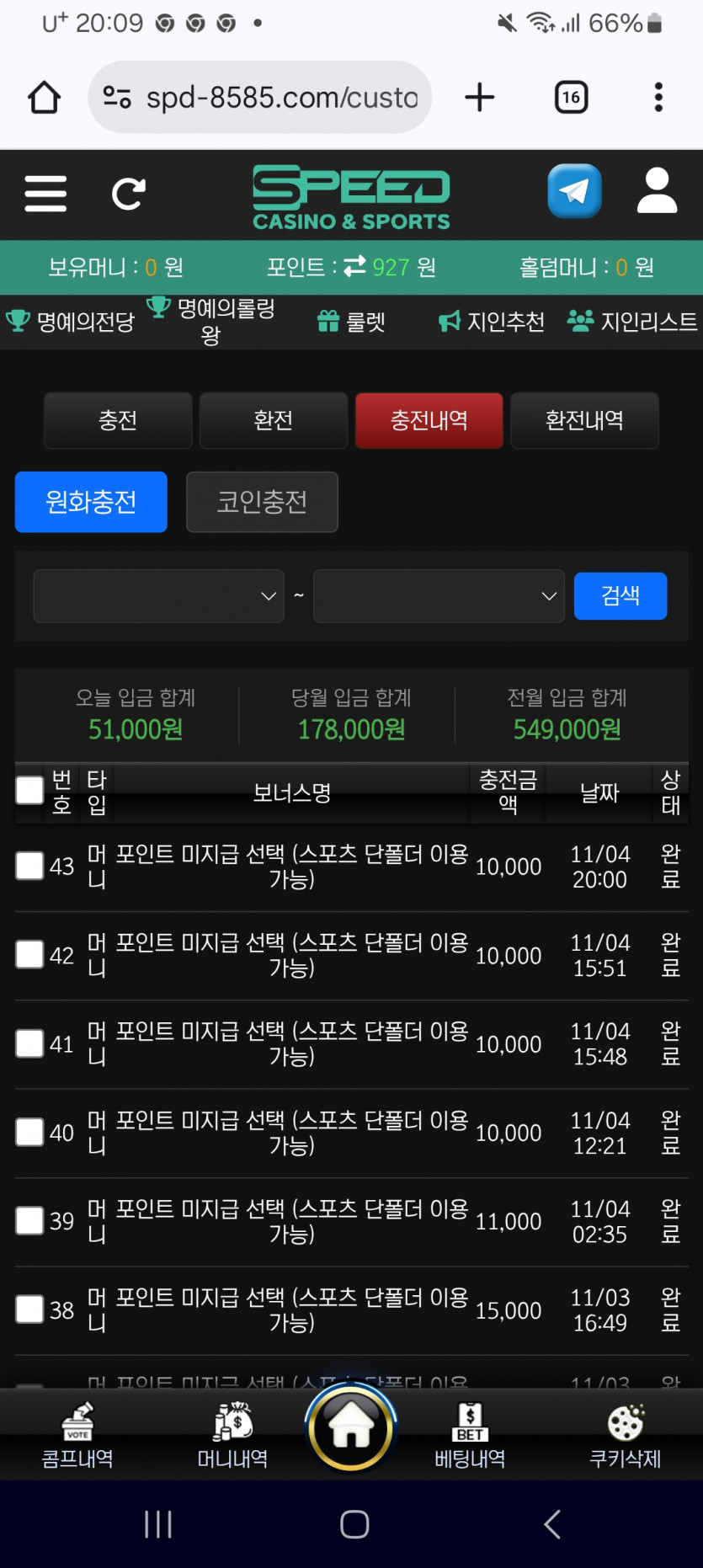Check the box for row 43
Image resolution: width=703 pixels, height=1568 pixels.
(29, 866)
